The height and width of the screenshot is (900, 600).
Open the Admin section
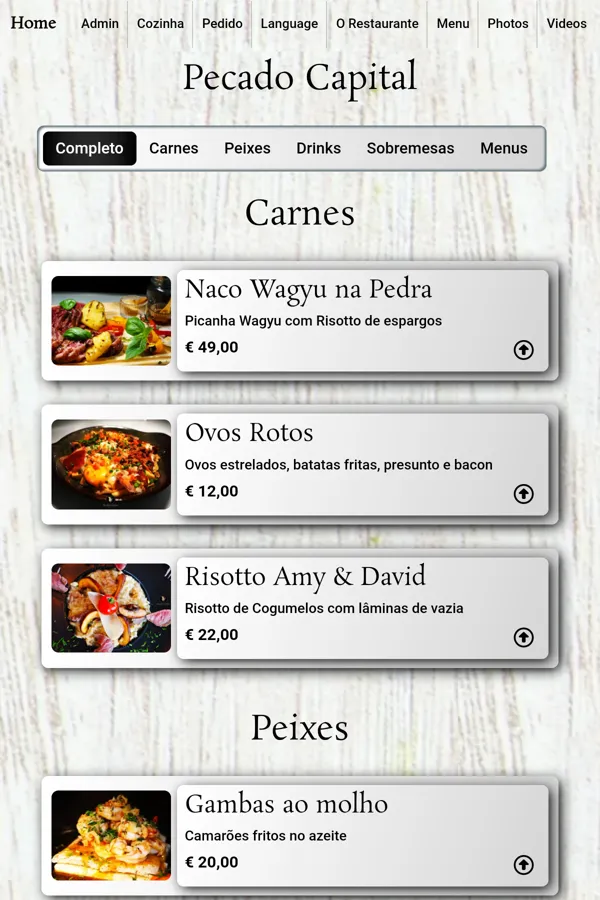(x=100, y=23)
